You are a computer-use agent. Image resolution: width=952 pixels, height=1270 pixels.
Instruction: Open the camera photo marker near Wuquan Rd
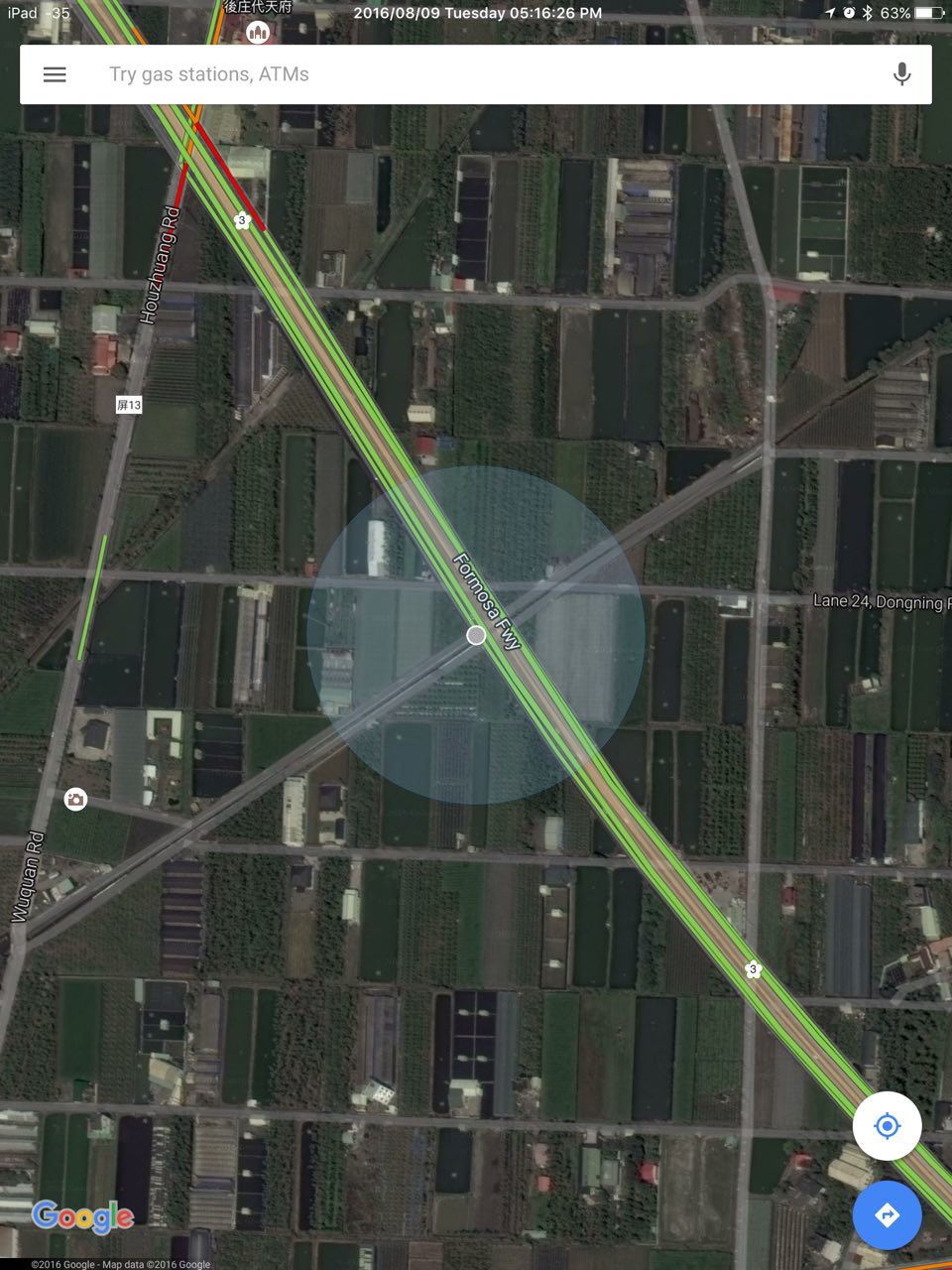tap(75, 799)
